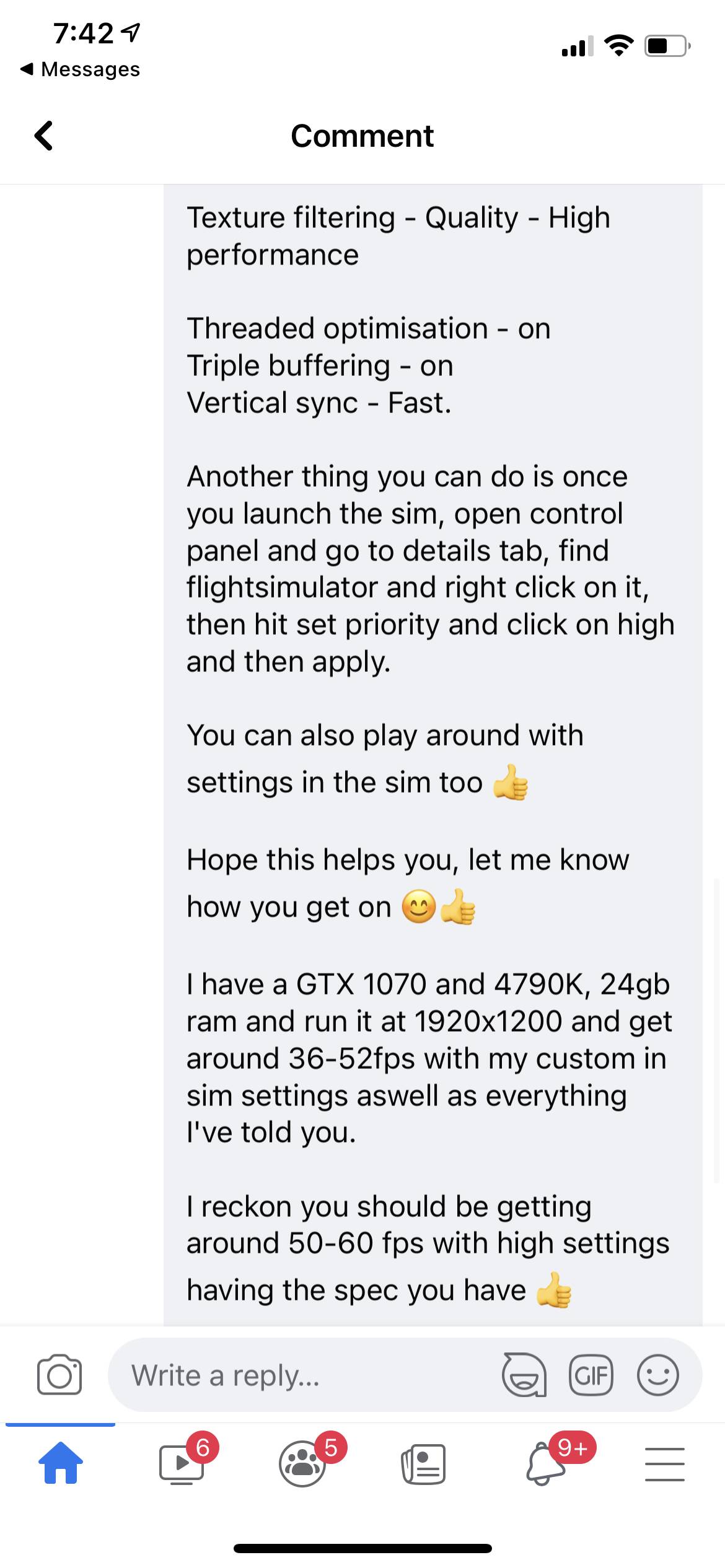
Task: Open the emoji picker
Action: click(657, 1376)
